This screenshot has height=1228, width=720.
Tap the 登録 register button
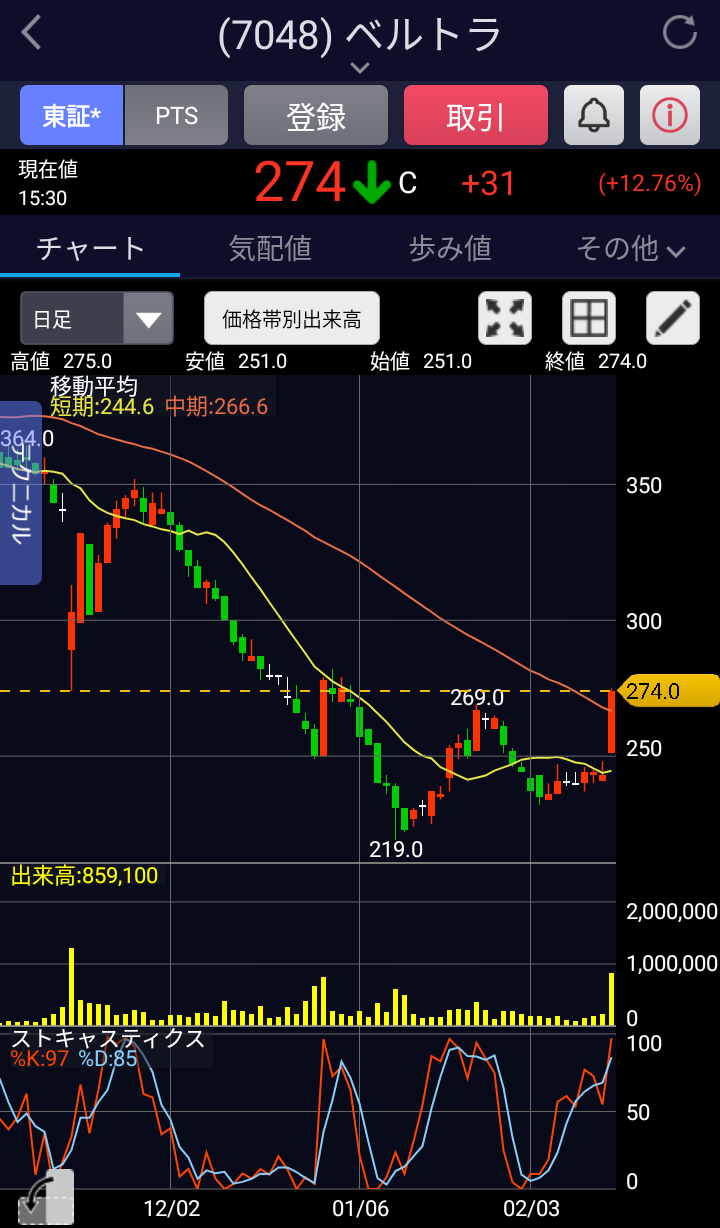(316, 116)
